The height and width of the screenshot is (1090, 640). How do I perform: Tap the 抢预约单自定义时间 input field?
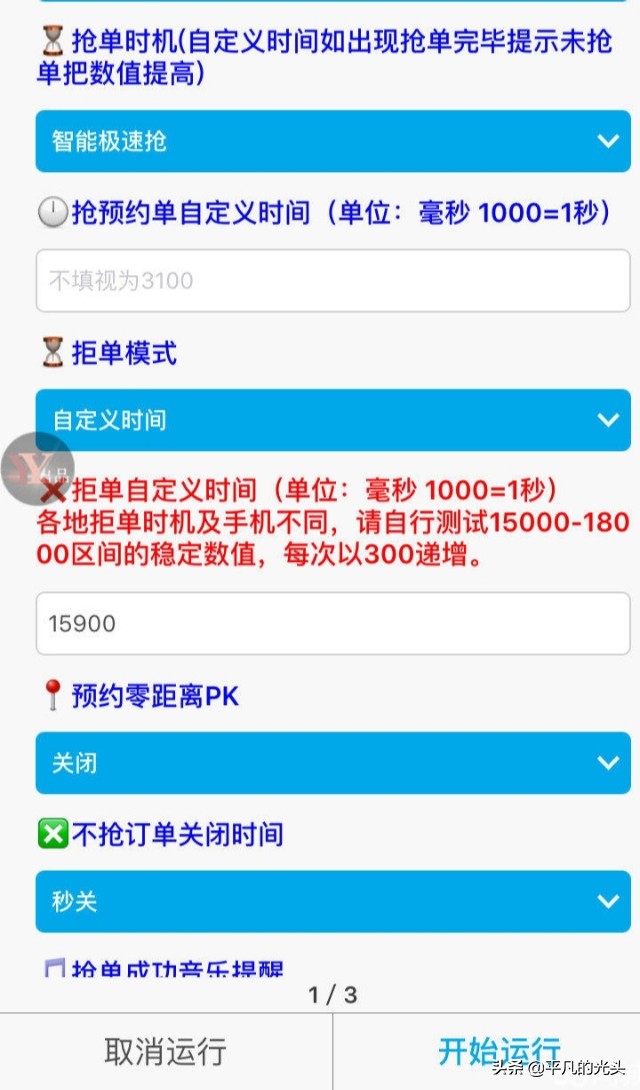(333, 281)
